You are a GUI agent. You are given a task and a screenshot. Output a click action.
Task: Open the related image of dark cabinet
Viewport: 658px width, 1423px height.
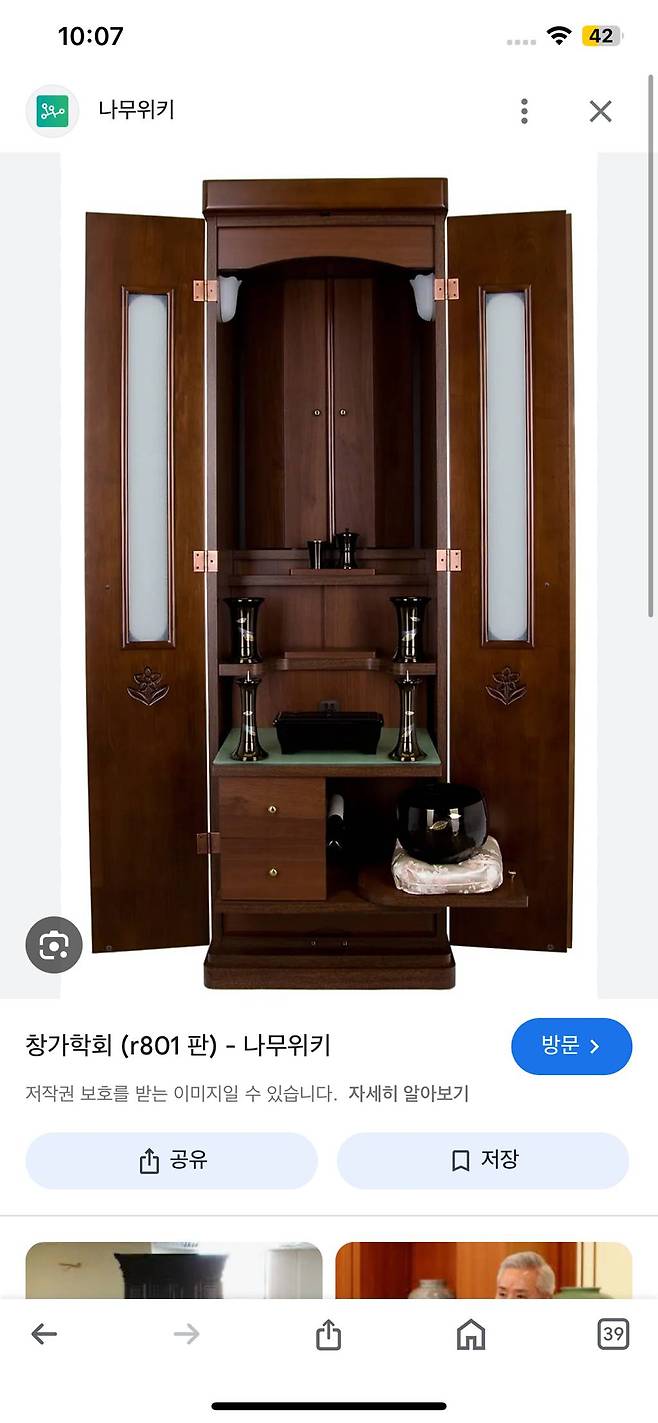click(x=174, y=1270)
